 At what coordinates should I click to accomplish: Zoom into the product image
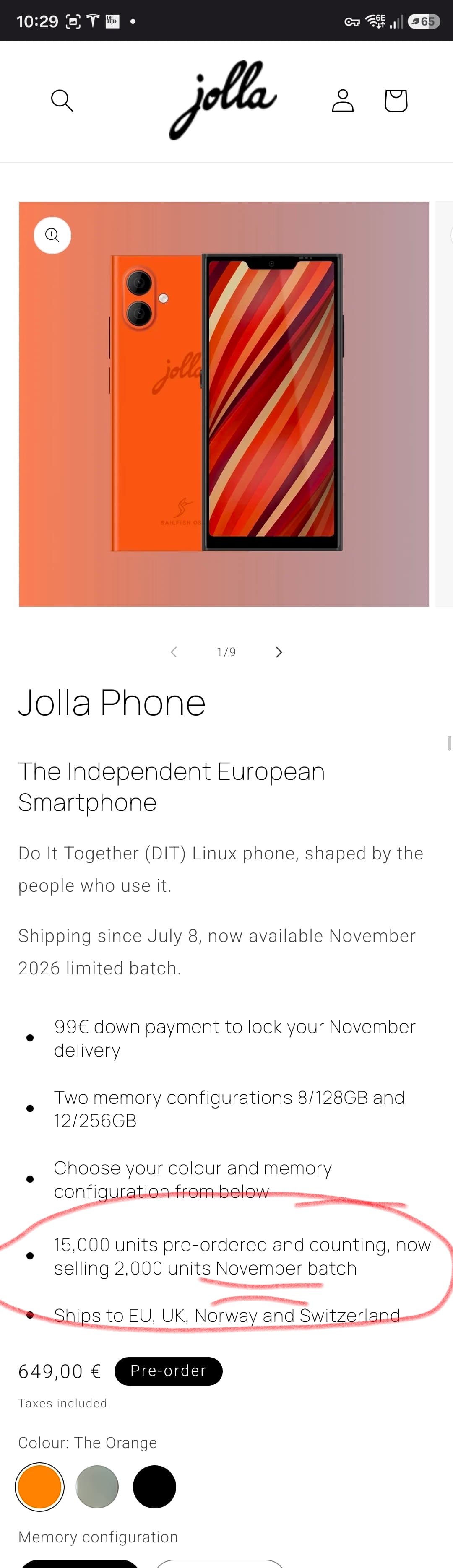click(52, 235)
